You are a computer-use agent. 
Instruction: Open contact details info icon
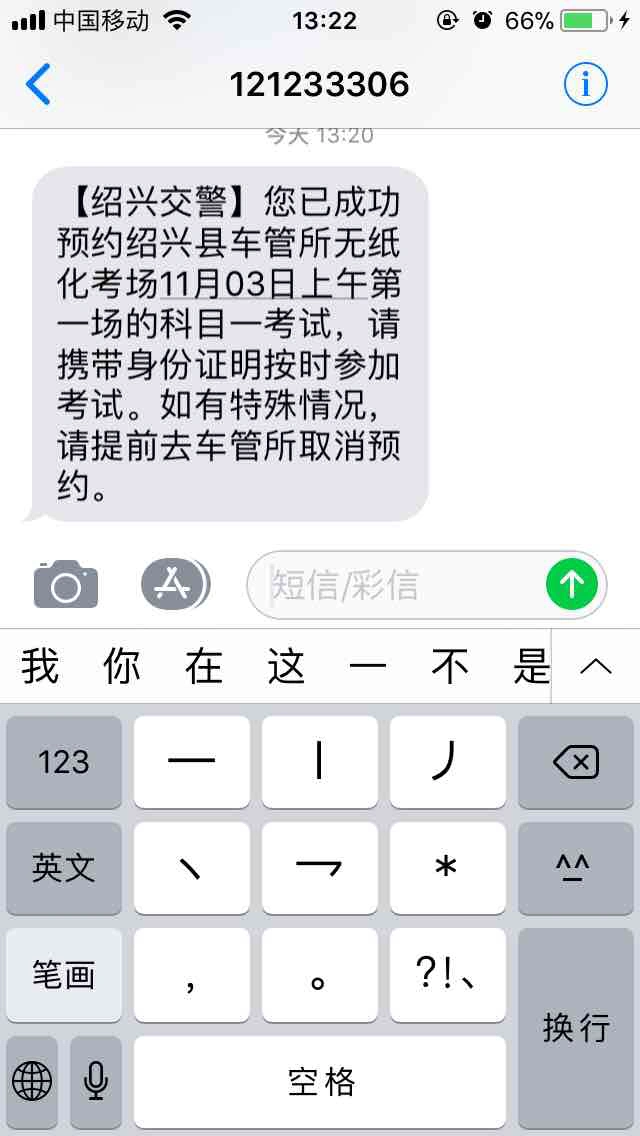coord(585,84)
